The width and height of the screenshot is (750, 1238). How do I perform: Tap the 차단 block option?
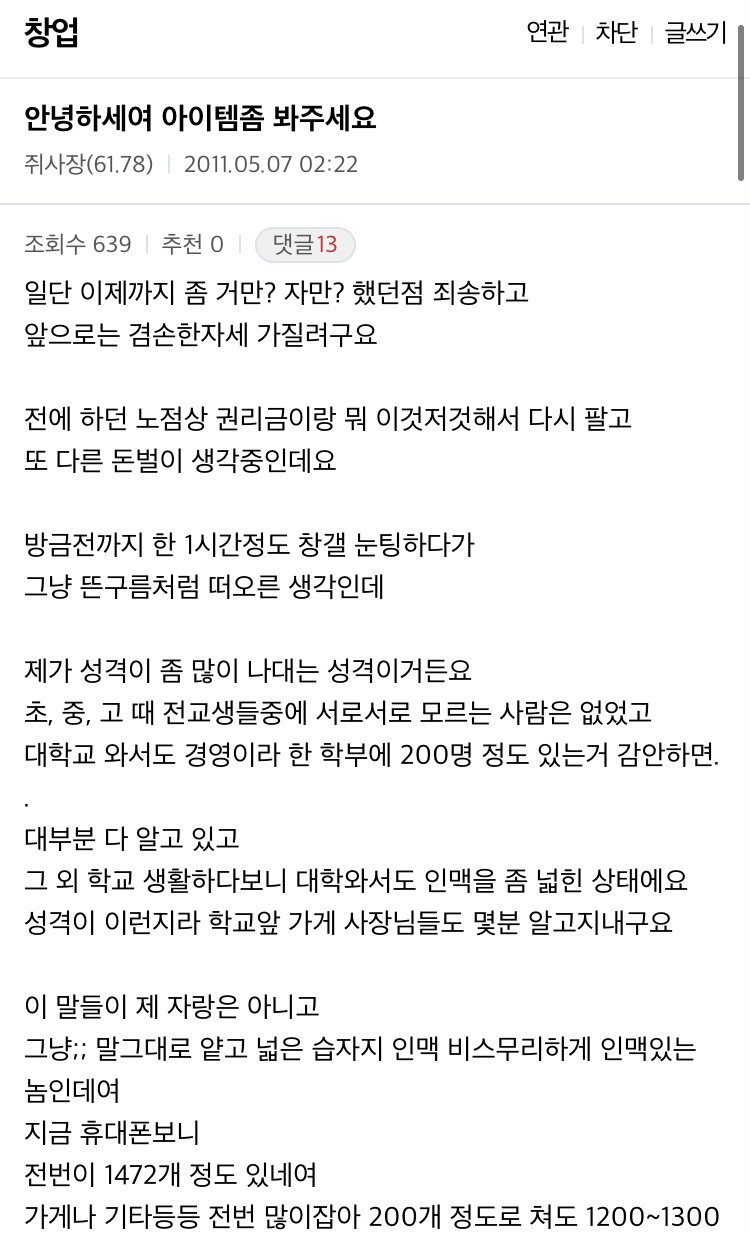pos(616,33)
